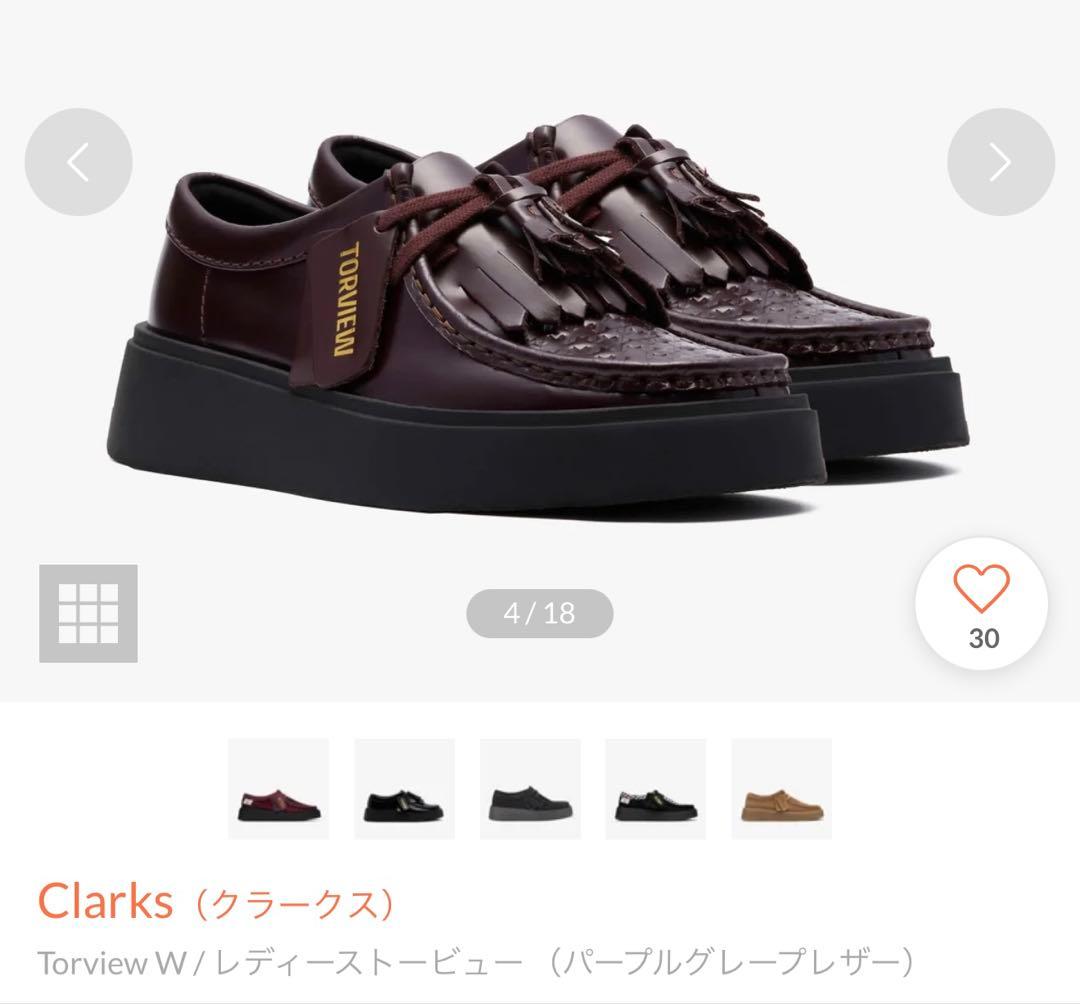Like this Torview shoe item
1080x1004 pixels.
pos(981,601)
